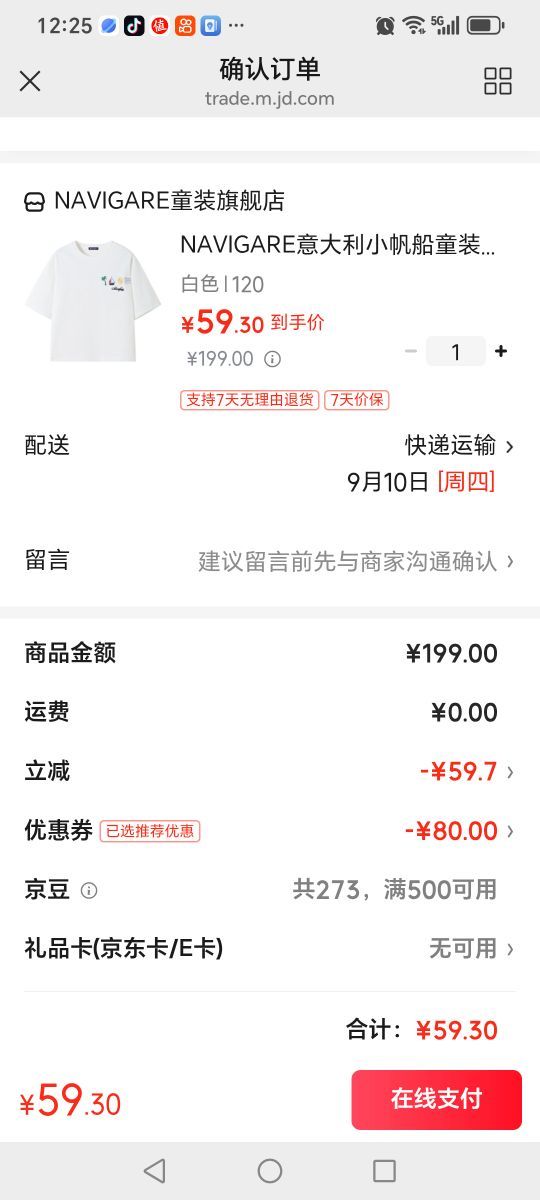Go back using system navigation

154,1171
